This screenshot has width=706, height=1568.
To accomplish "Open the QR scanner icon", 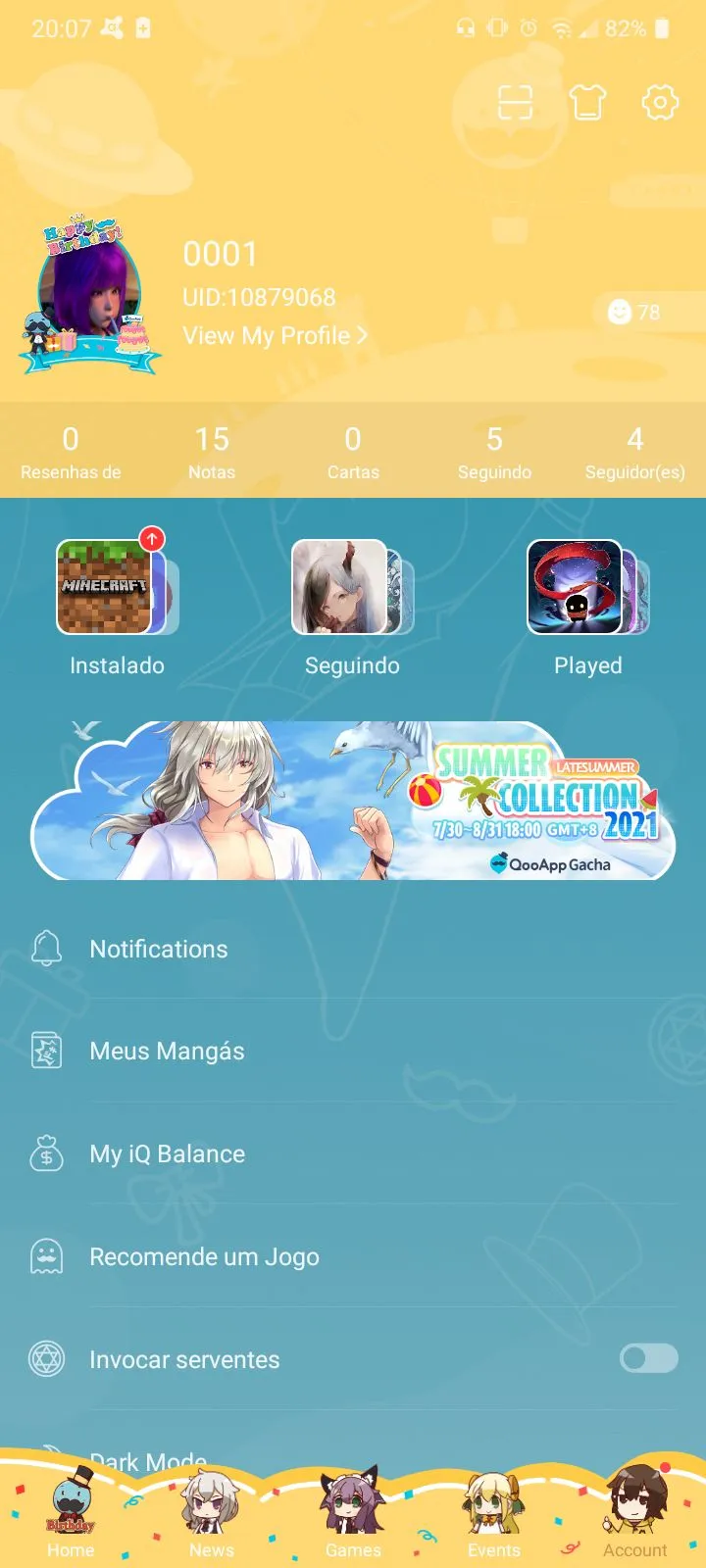I will (x=515, y=102).
